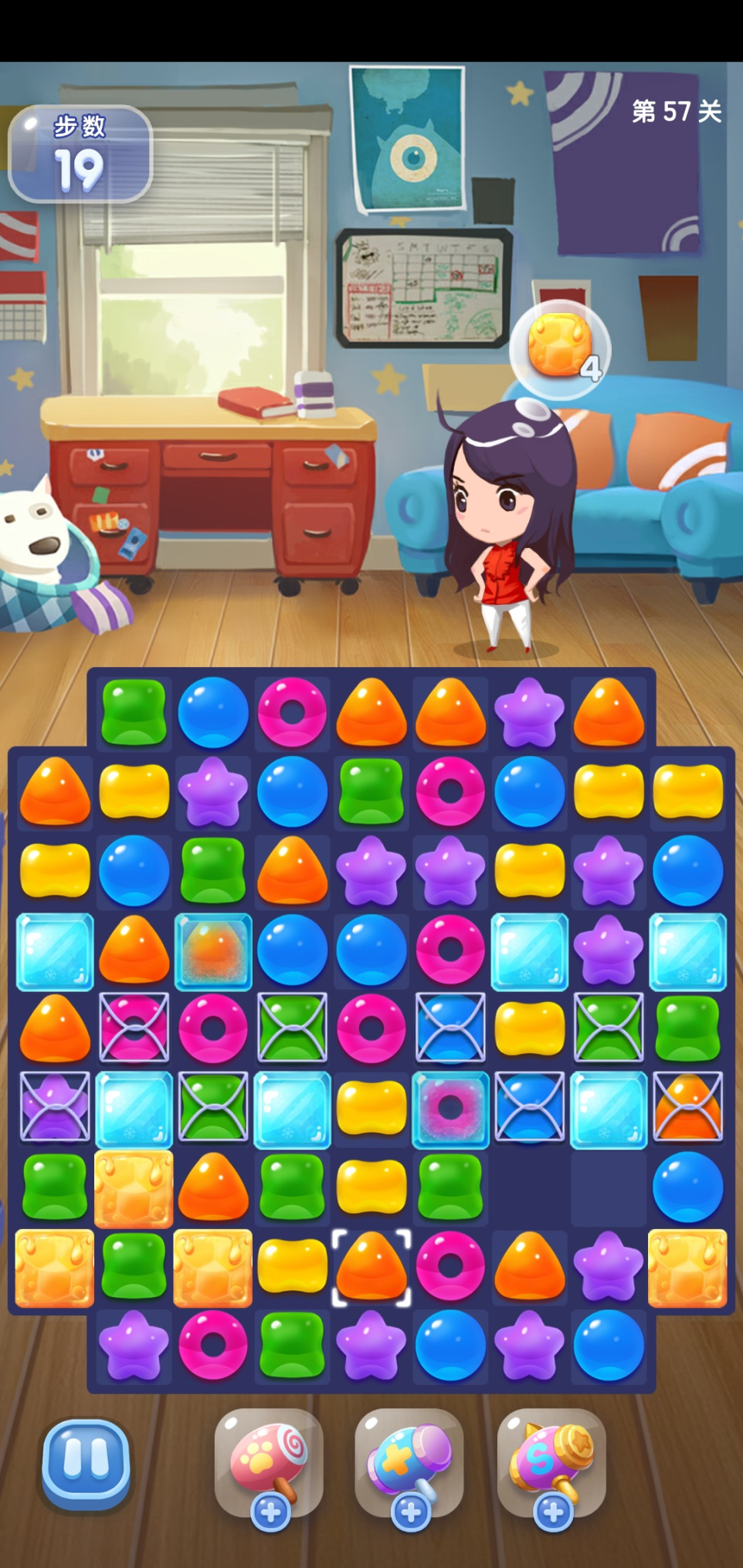This screenshot has height=1568, width=743.
Task: Tap the highlighted orange cone candy
Action: click(x=371, y=1265)
